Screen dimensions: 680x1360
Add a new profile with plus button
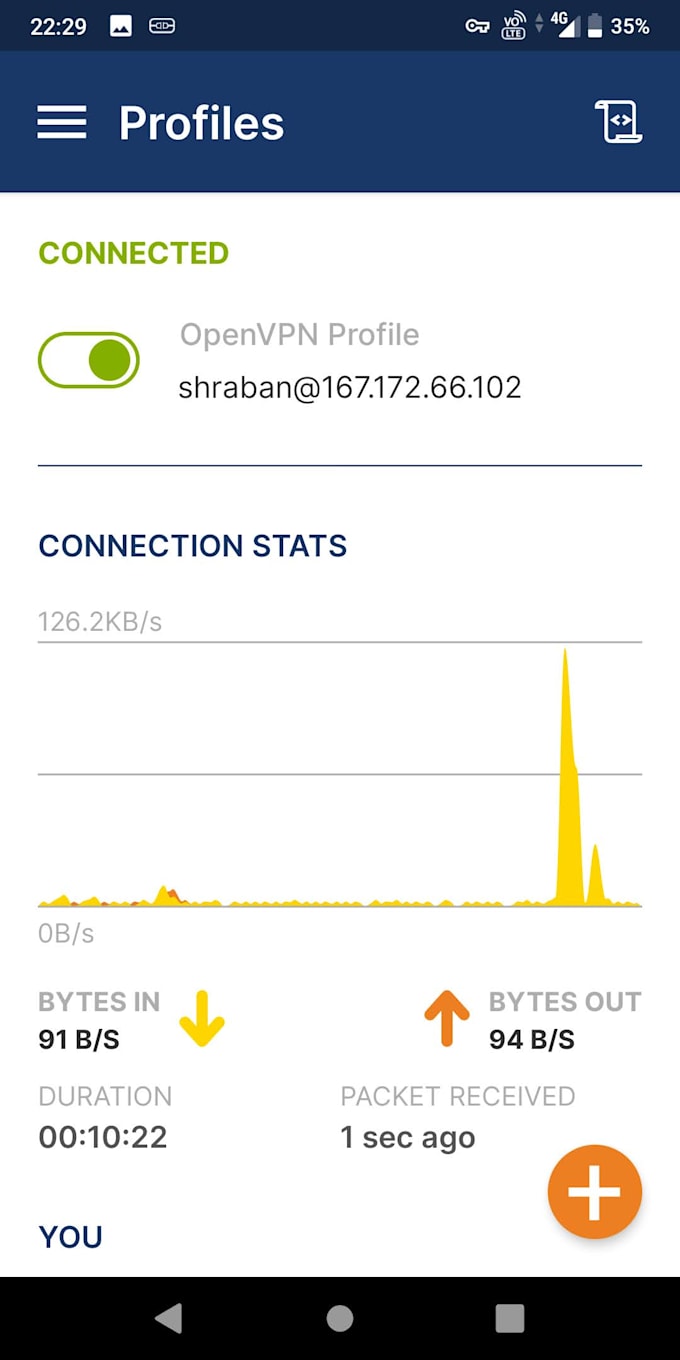click(x=594, y=1191)
